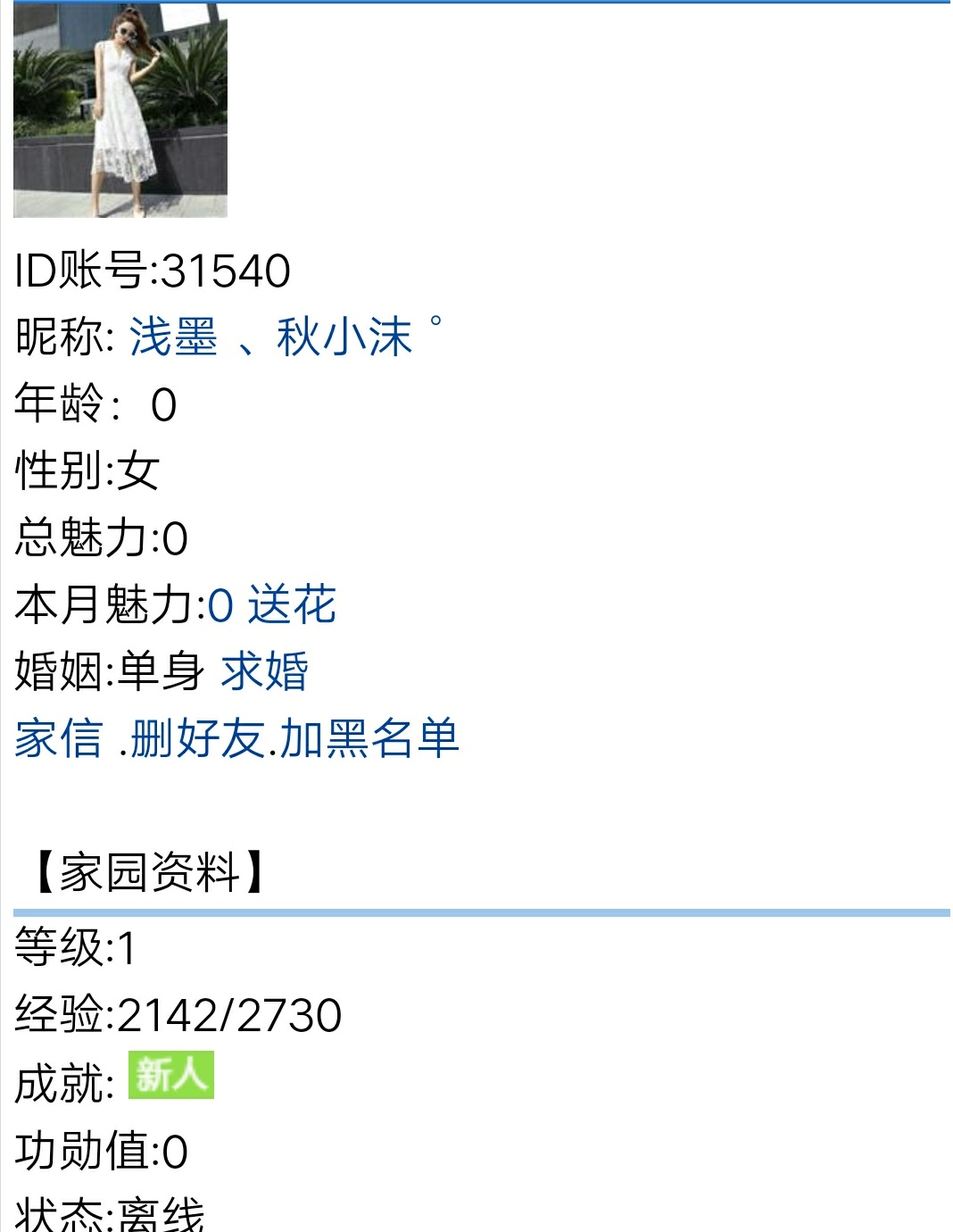Viewport: 953px width, 1232px height.
Task: Tap 求婚 to propose marriage
Action: point(265,671)
